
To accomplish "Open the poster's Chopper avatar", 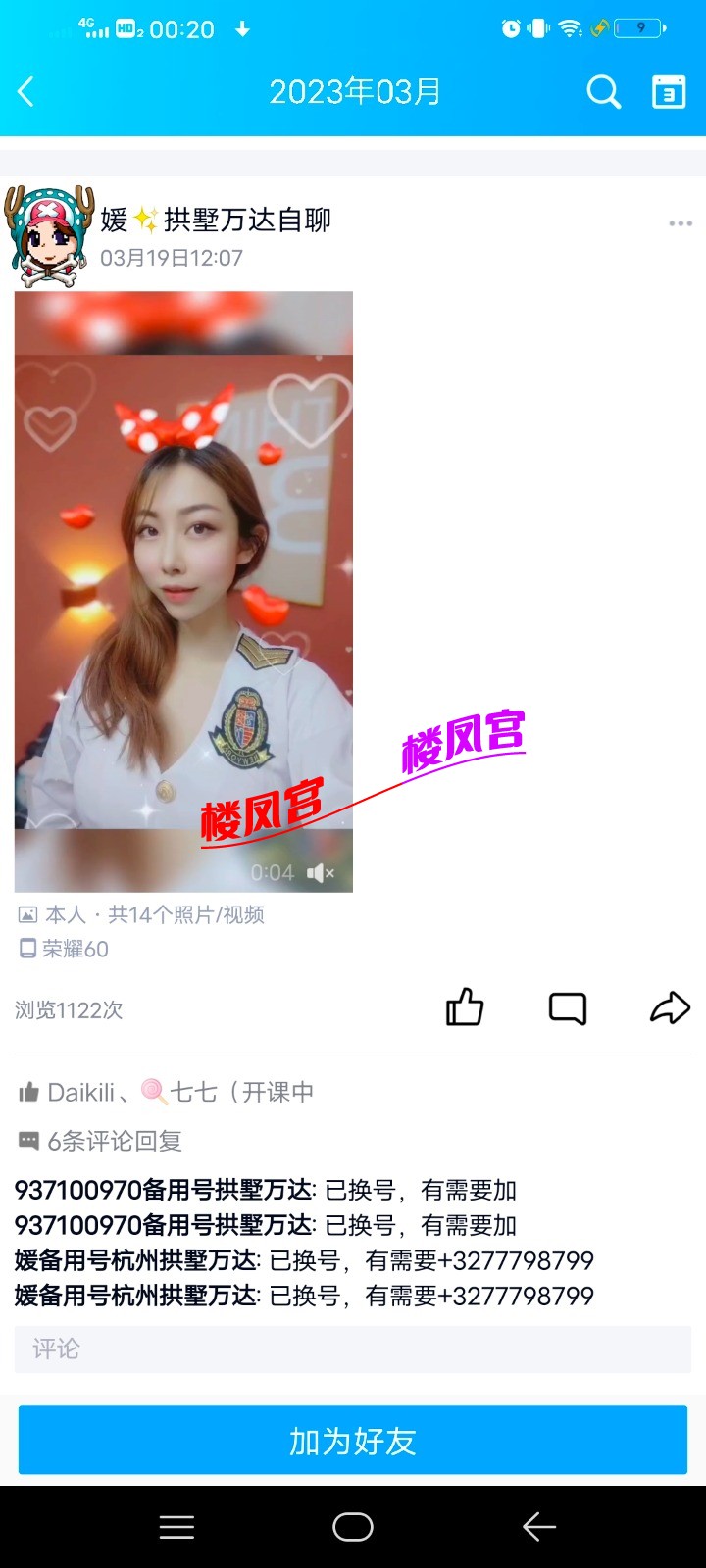I will point(50,235).
